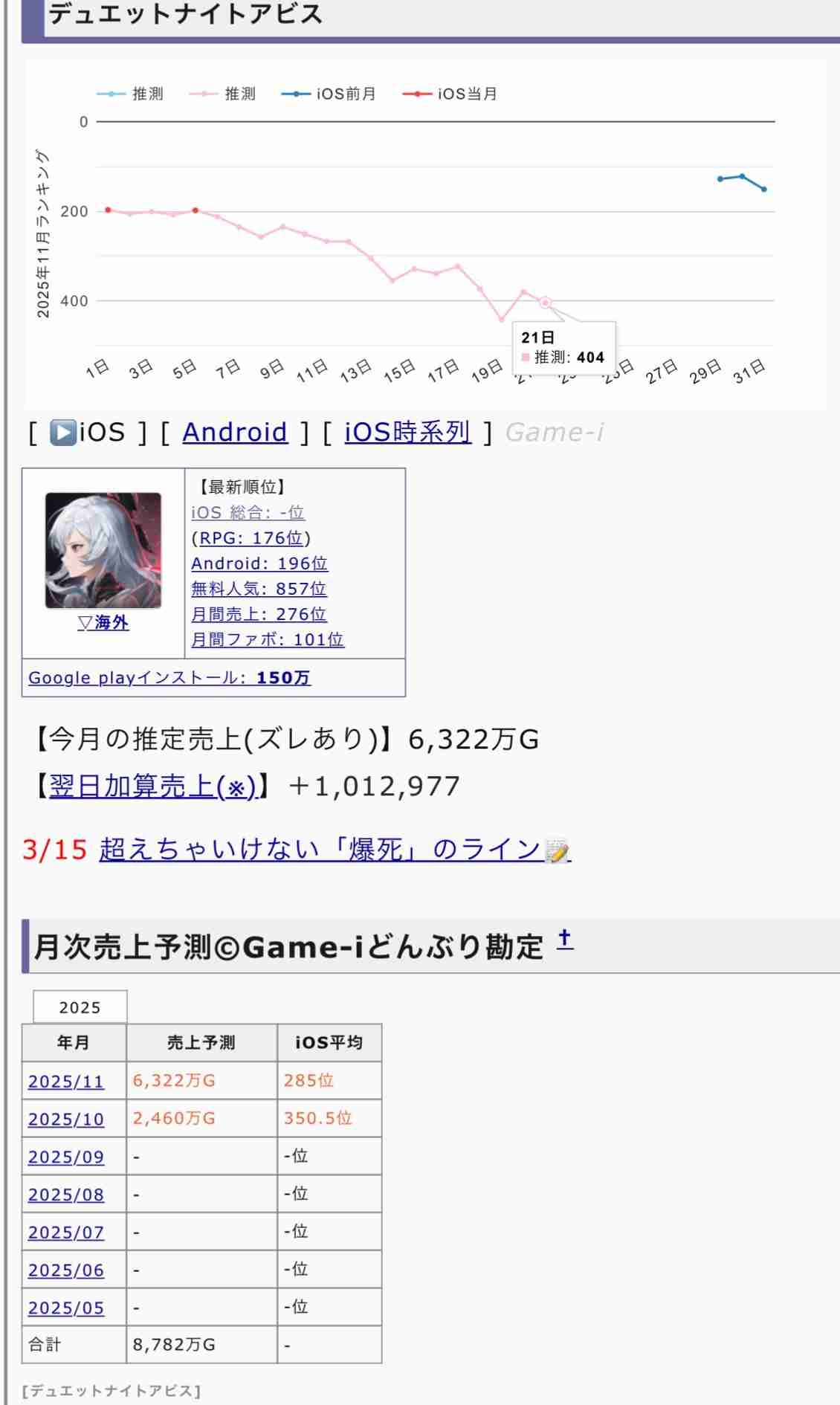
Task: Select the 2025 year tab
Action: 80,1007
